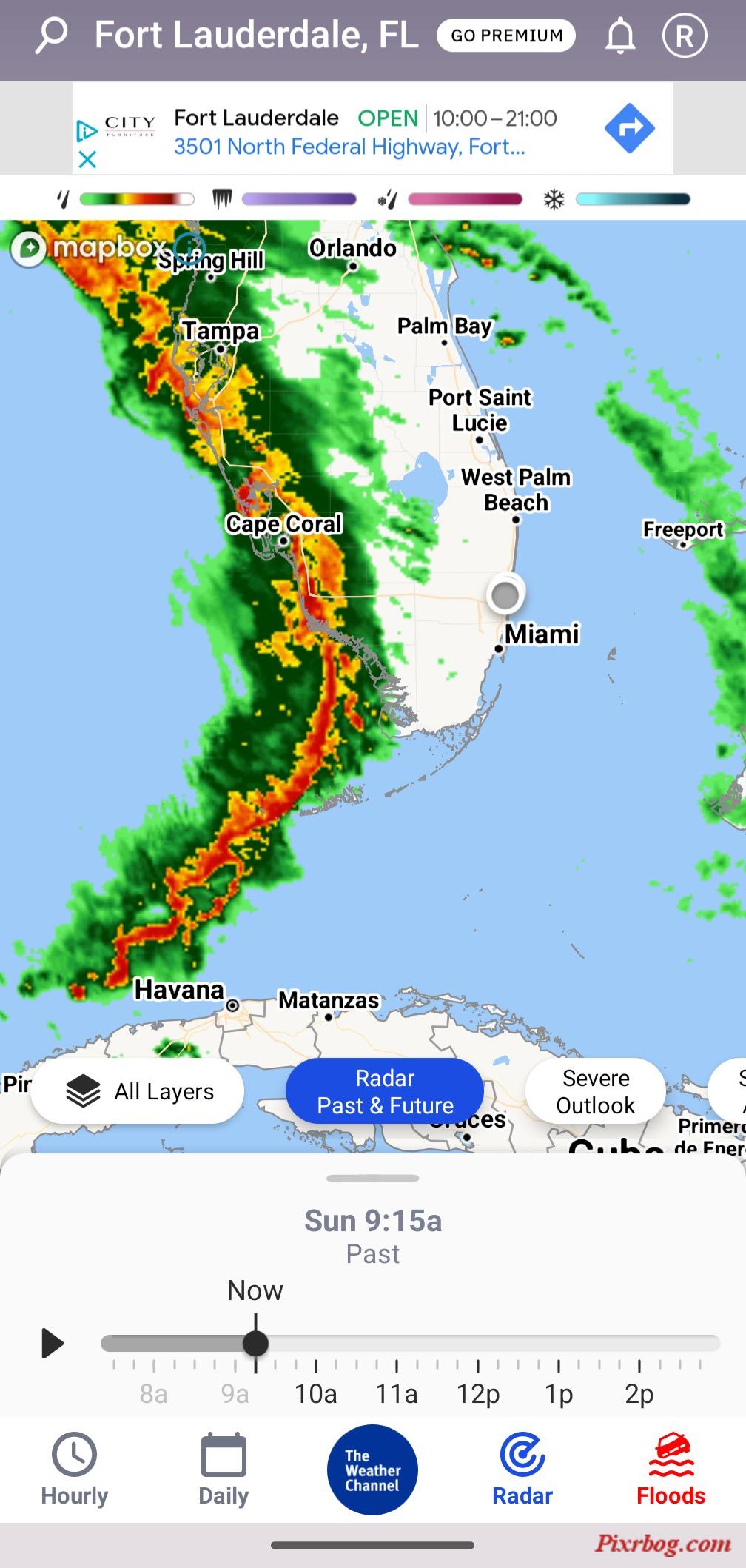Open the profile R icon
Image resolution: width=746 pixels, height=1568 pixels.
684,36
